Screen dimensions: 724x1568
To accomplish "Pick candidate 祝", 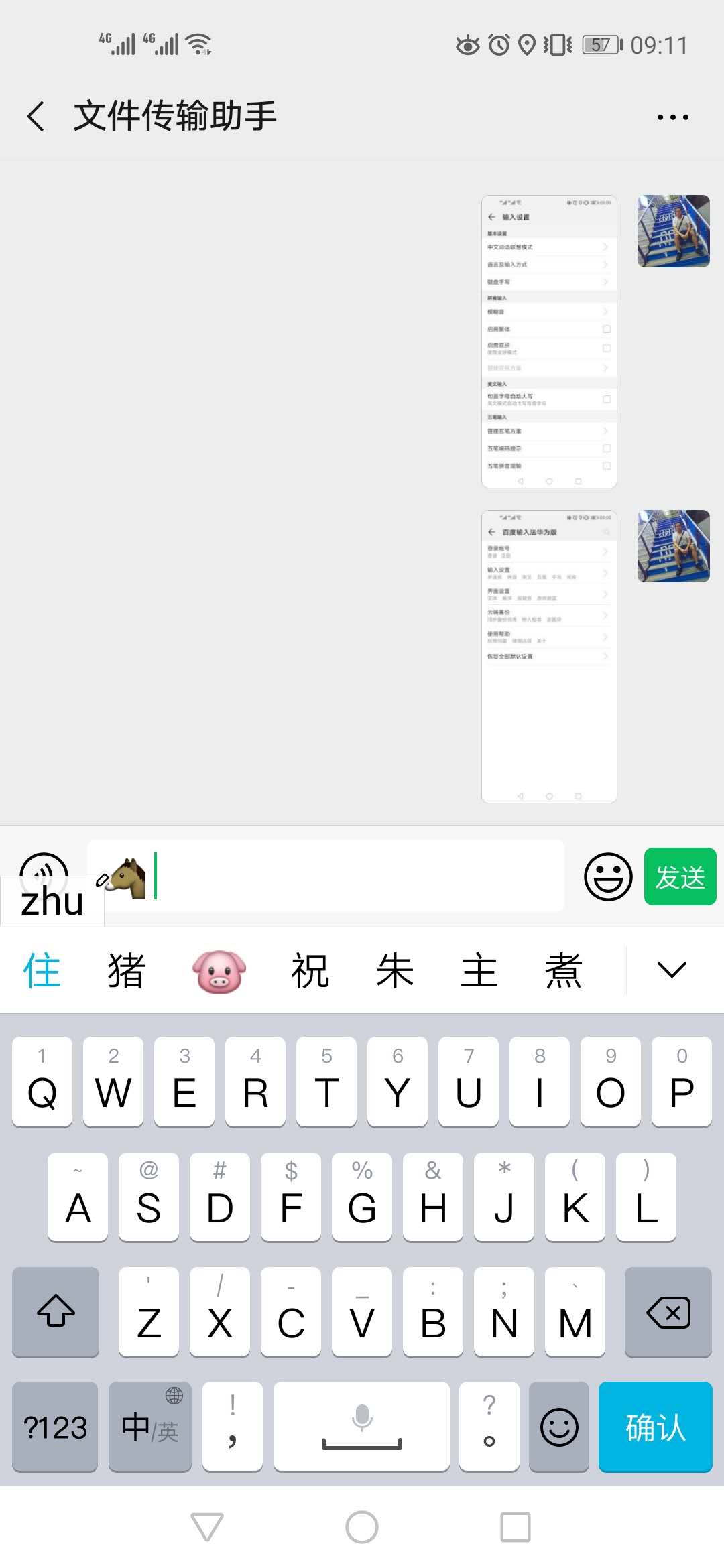I will tap(310, 970).
